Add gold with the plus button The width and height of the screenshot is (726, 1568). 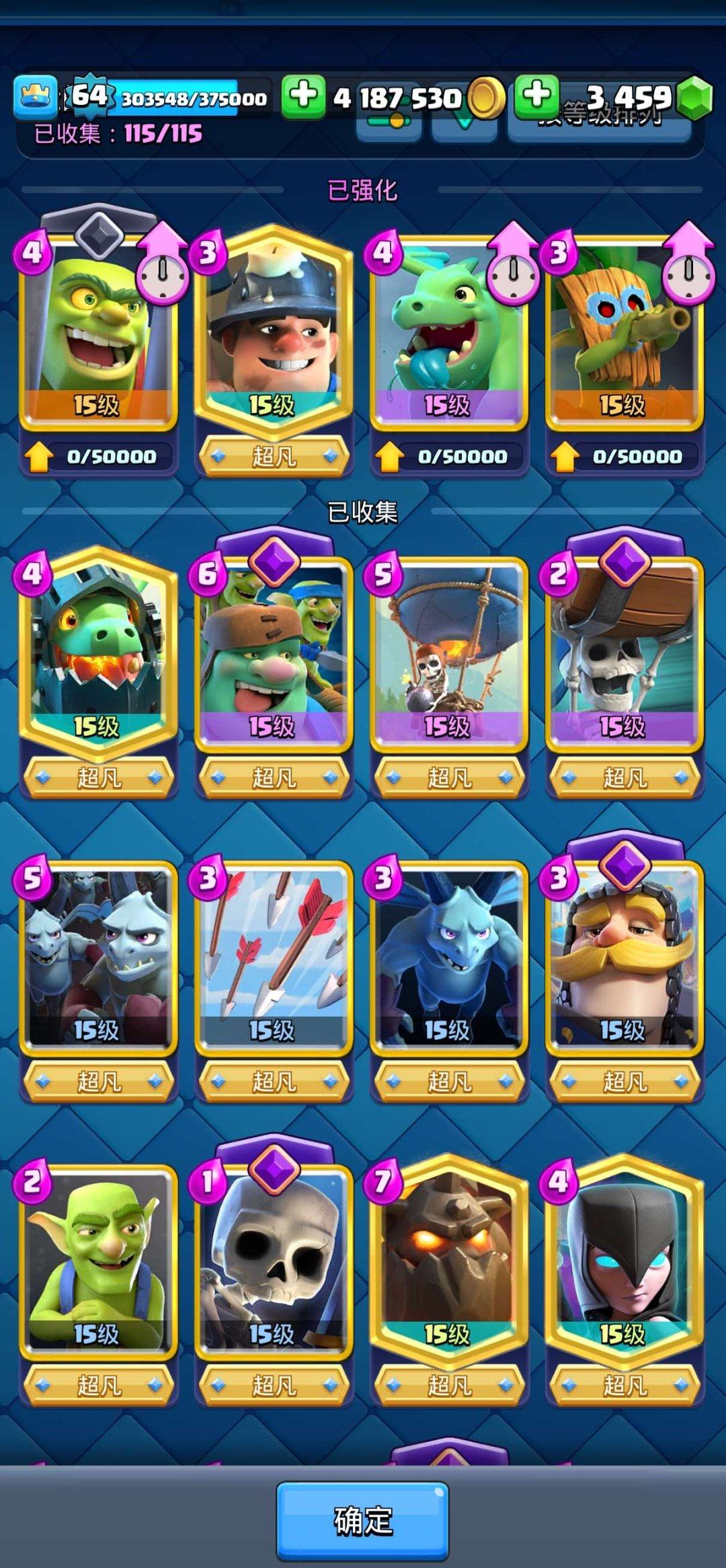[x=303, y=96]
